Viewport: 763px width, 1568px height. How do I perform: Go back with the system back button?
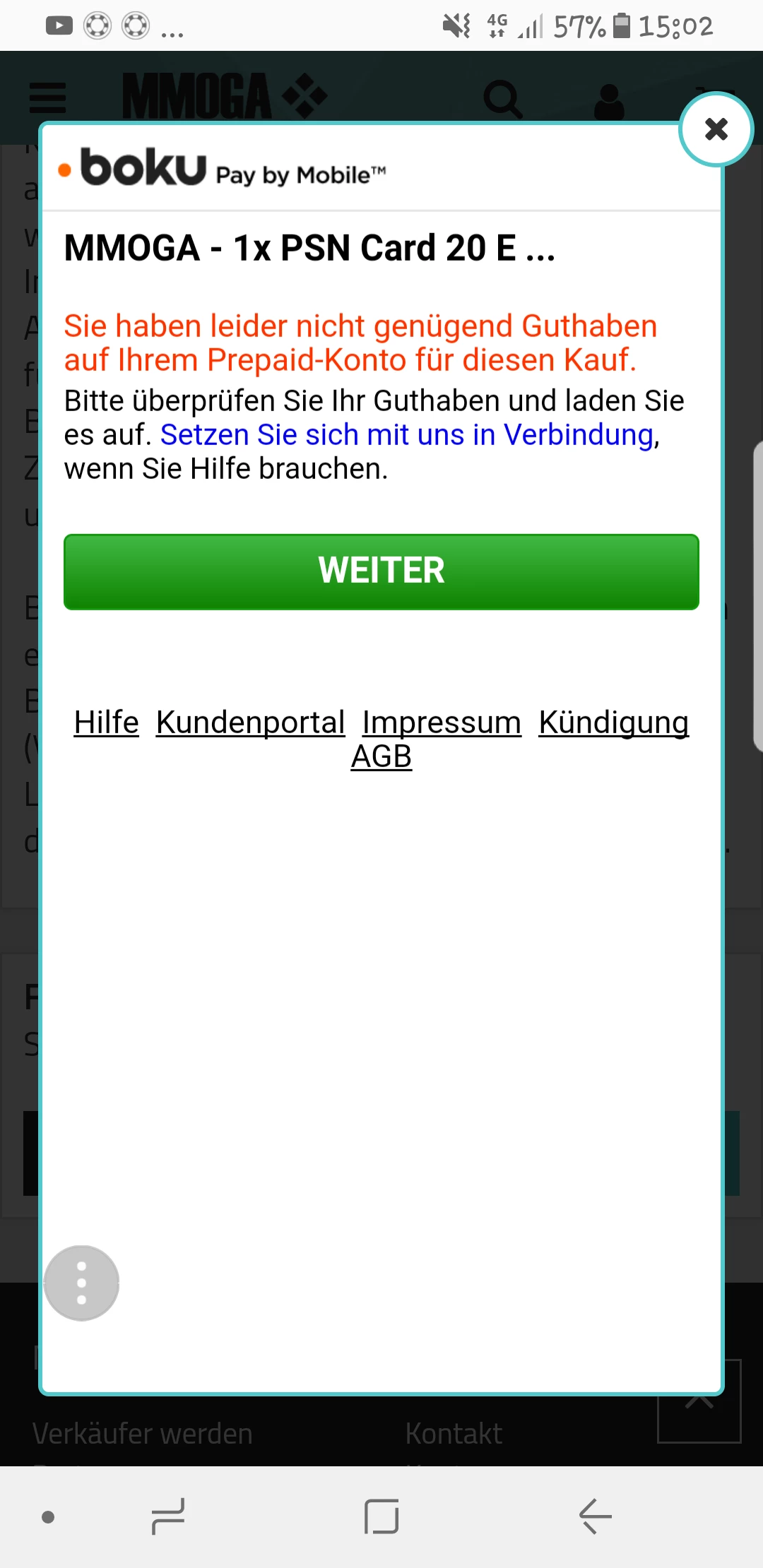click(x=595, y=1516)
